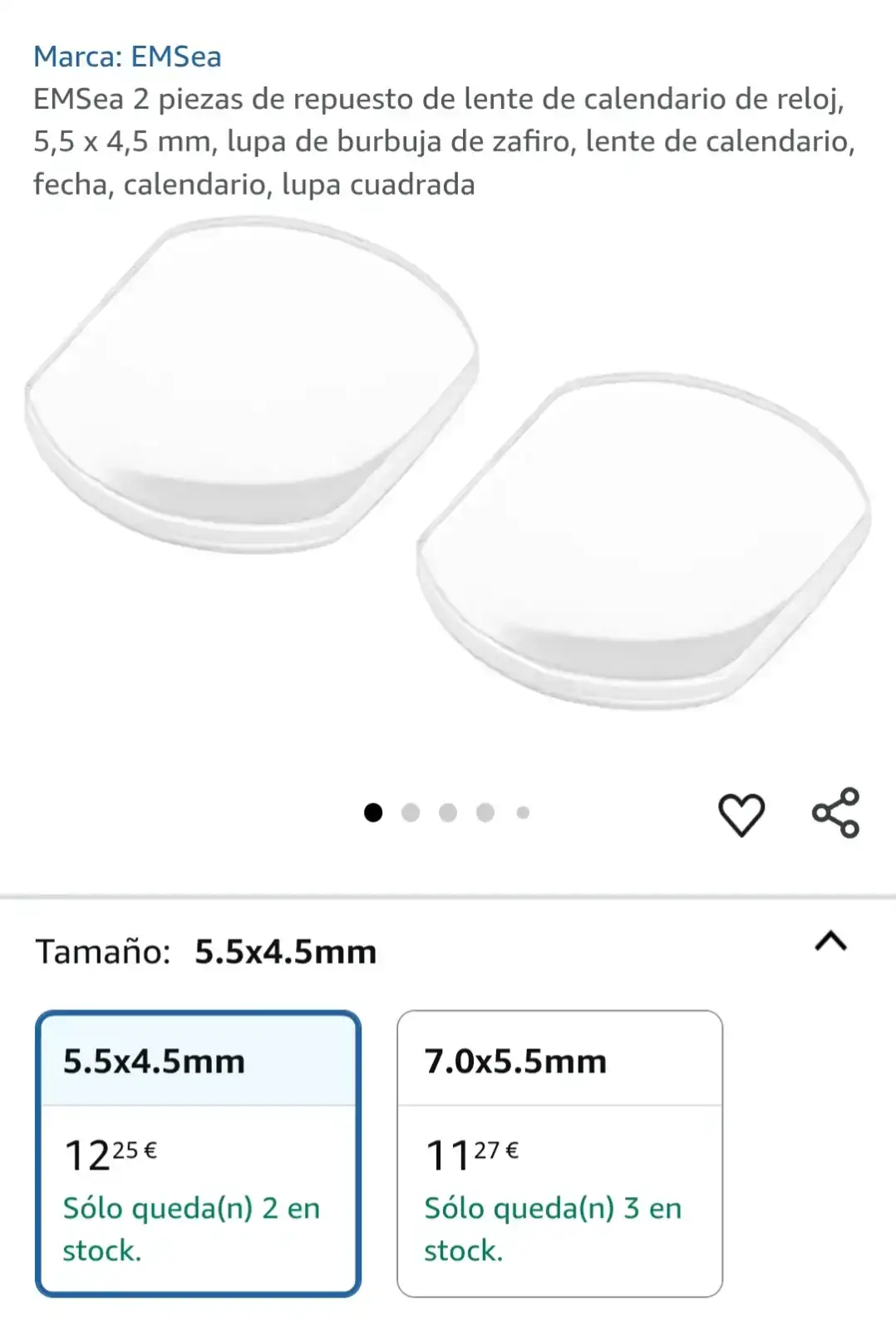This screenshot has height=1330, width=896.
Task: Share this product listing
Action: point(835,812)
